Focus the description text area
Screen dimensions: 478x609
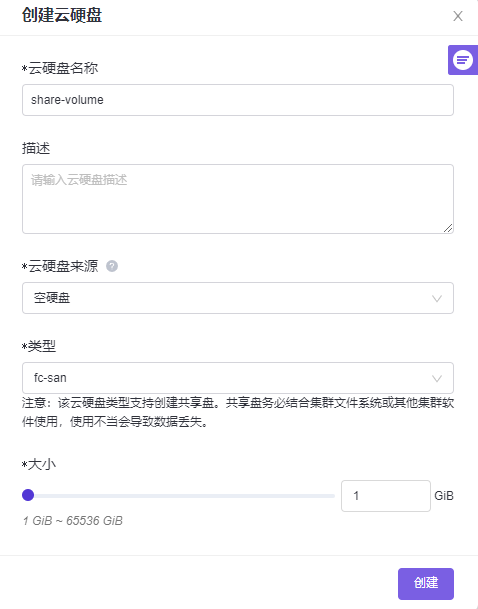click(238, 199)
